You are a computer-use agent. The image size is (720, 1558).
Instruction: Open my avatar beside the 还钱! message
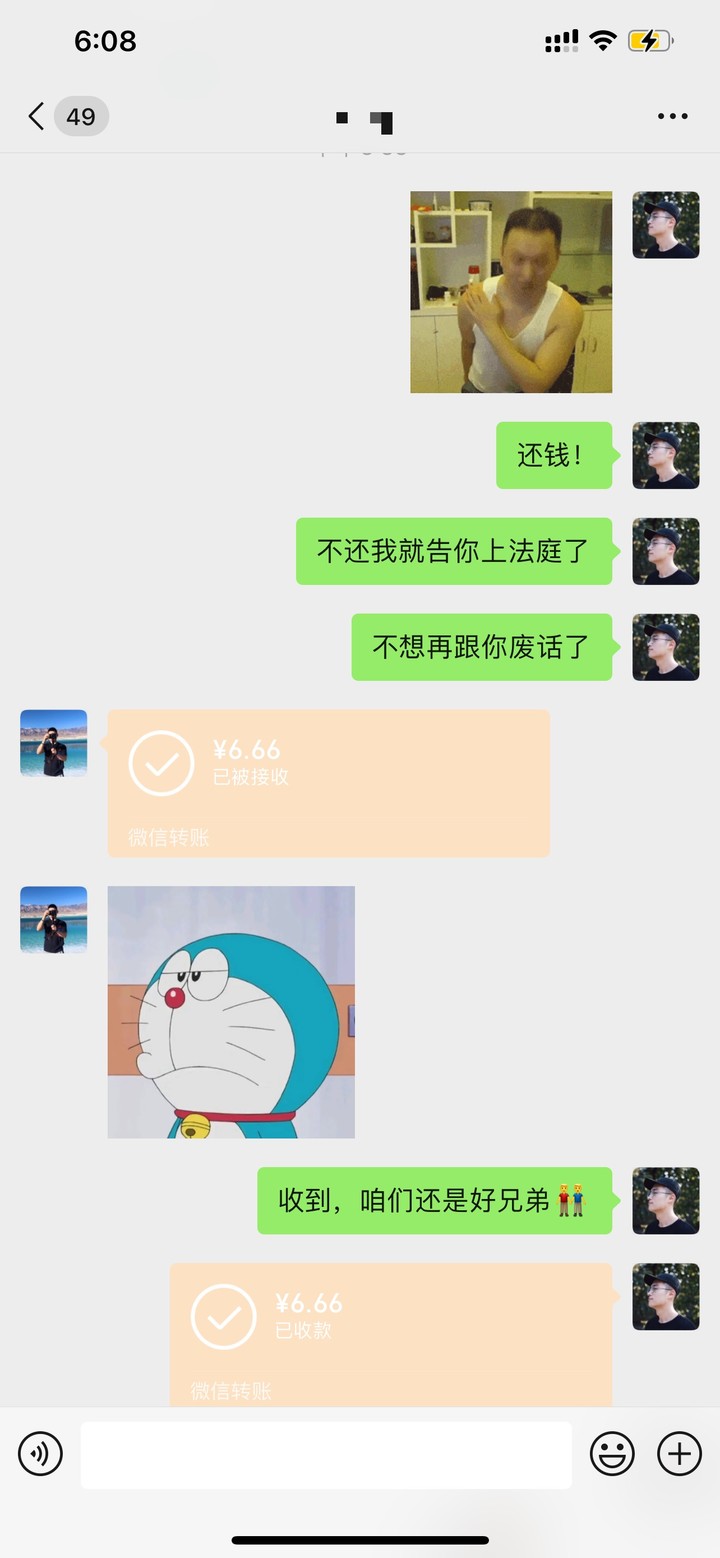click(666, 455)
